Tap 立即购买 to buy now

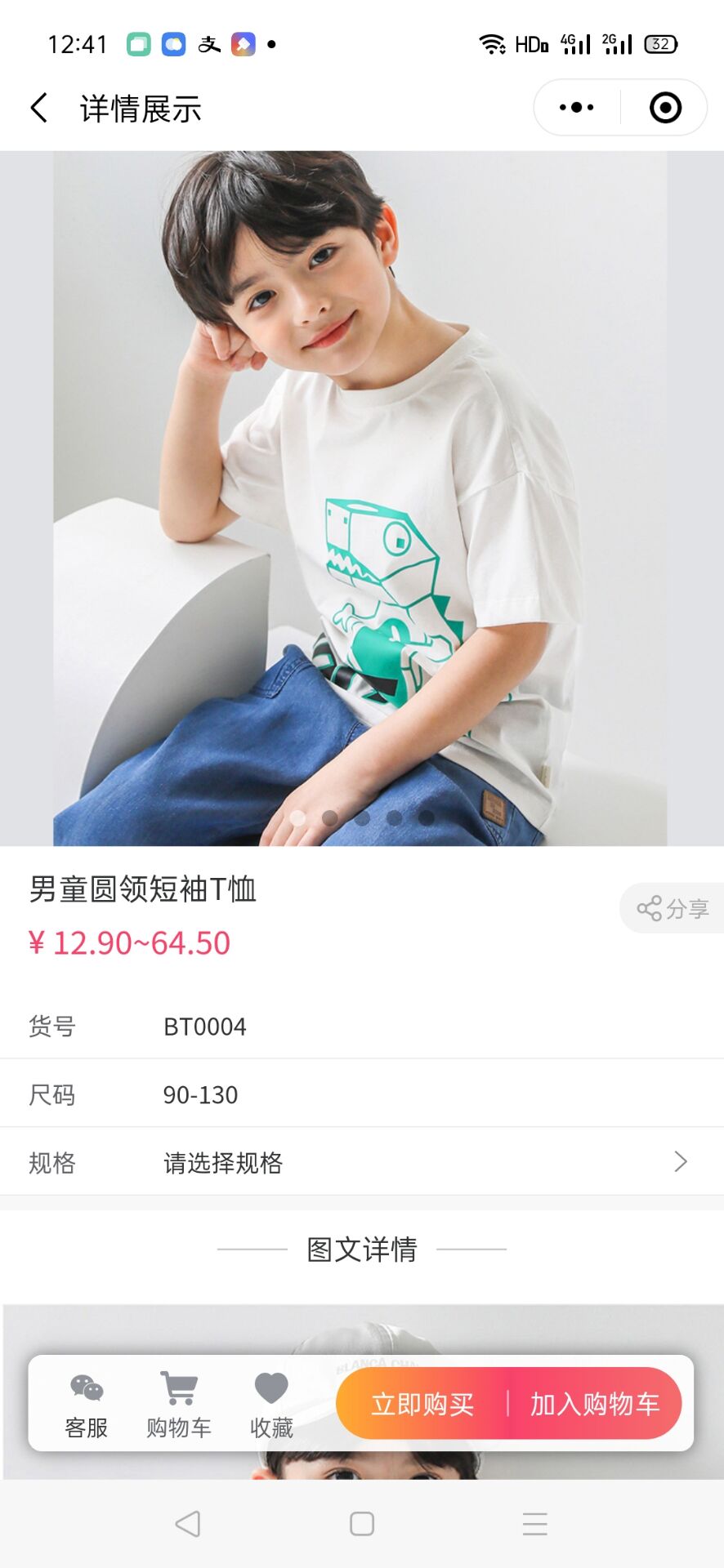(422, 1404)
